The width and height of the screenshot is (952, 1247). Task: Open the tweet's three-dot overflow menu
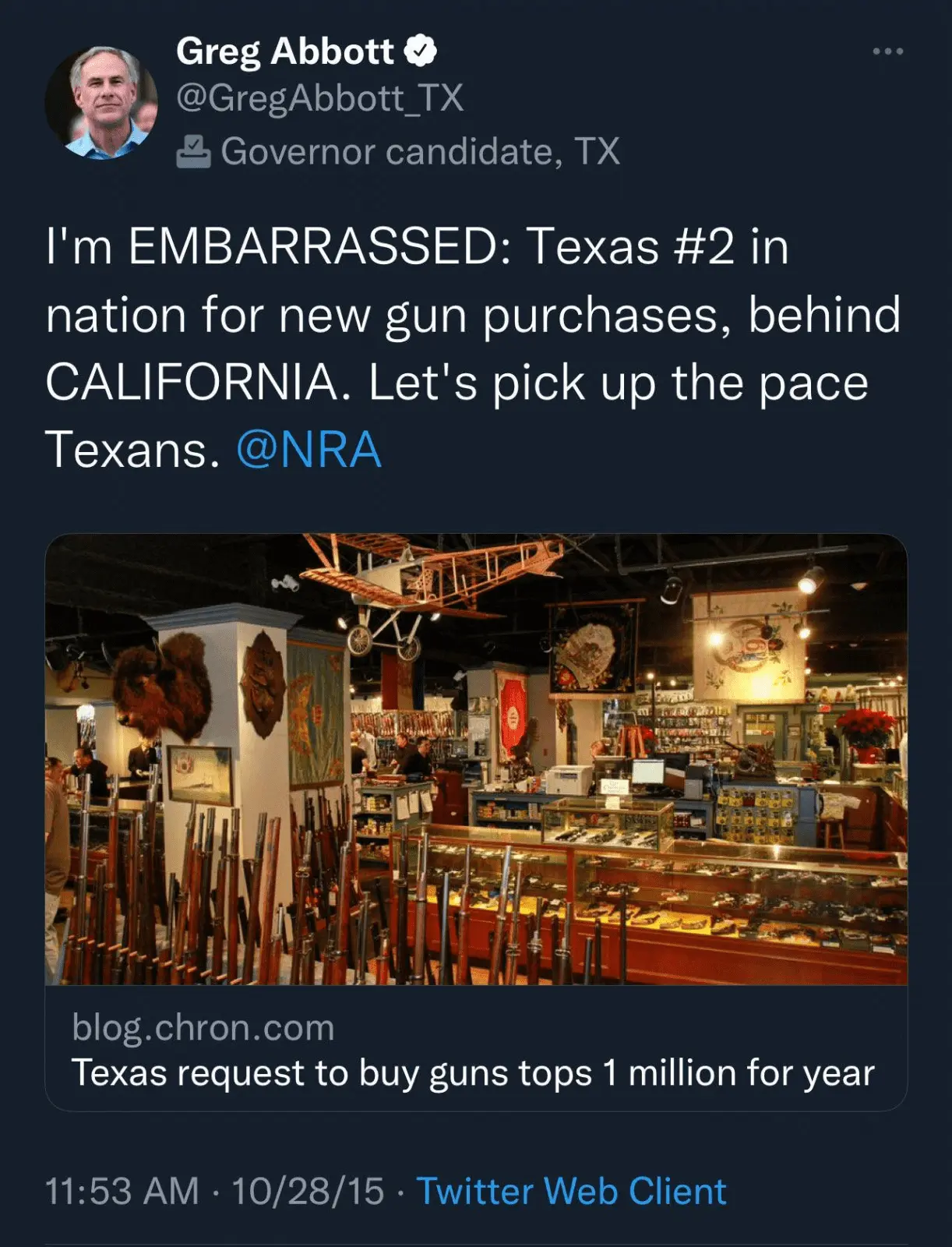[x=887, y=51]
